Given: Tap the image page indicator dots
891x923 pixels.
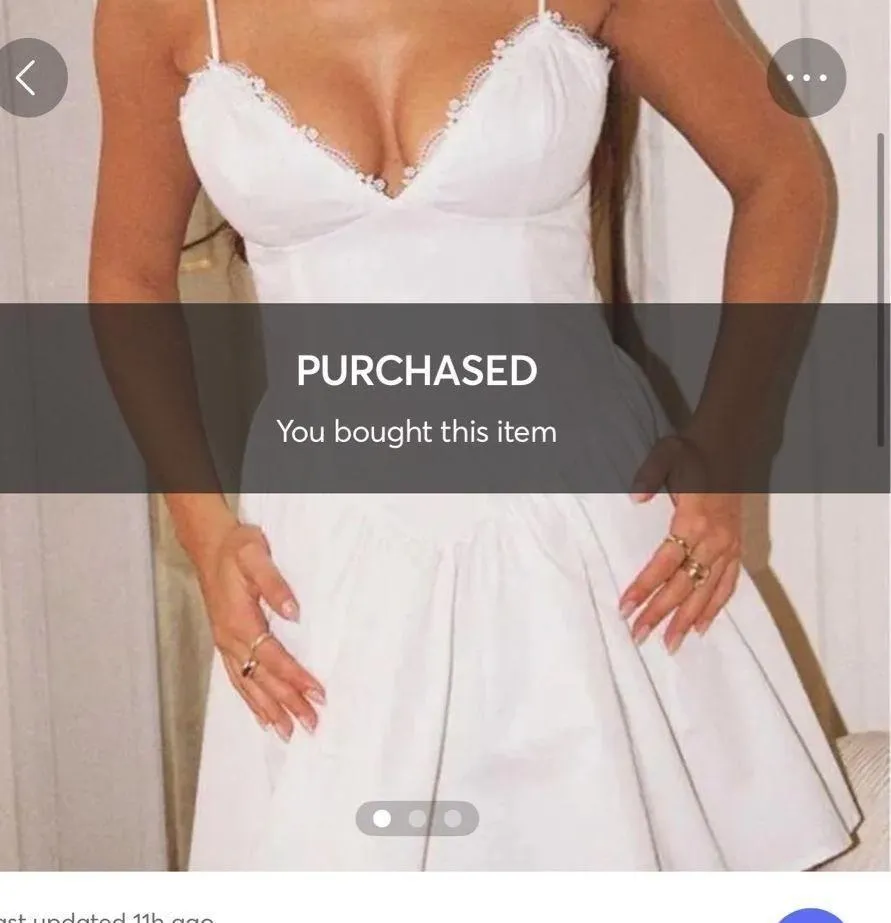Looking at the screenshot, I should pos(417,818).
